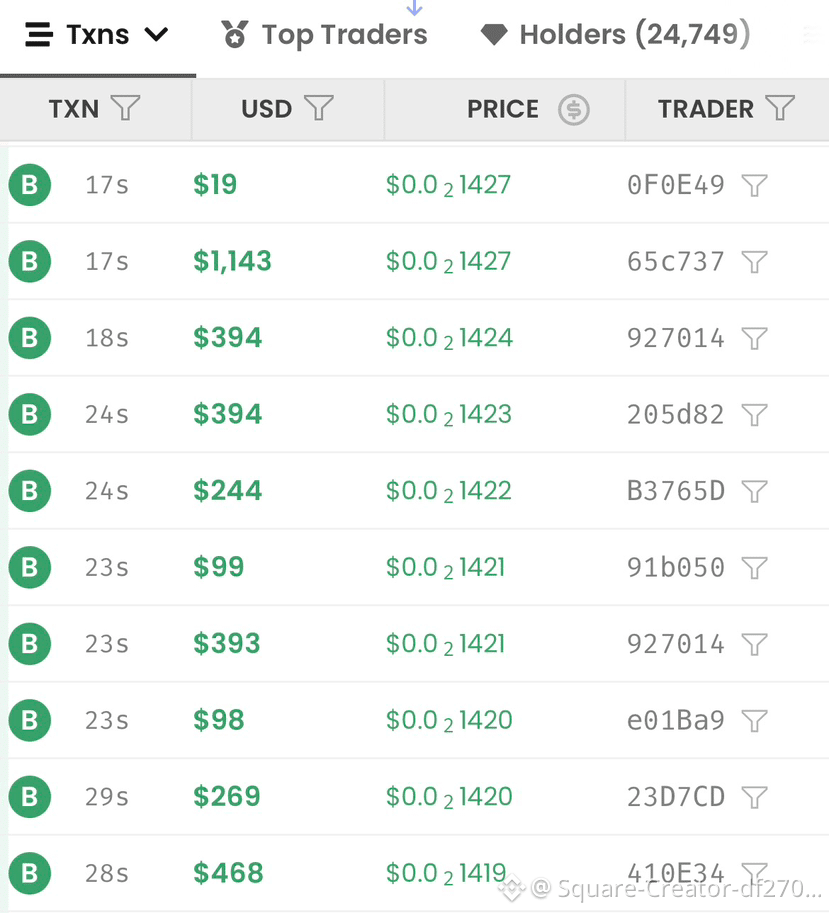Image resolution: width=829 pixels, height=913 pixels.
Task: Filter by trader e01Ba9
Action: point(754,721)
